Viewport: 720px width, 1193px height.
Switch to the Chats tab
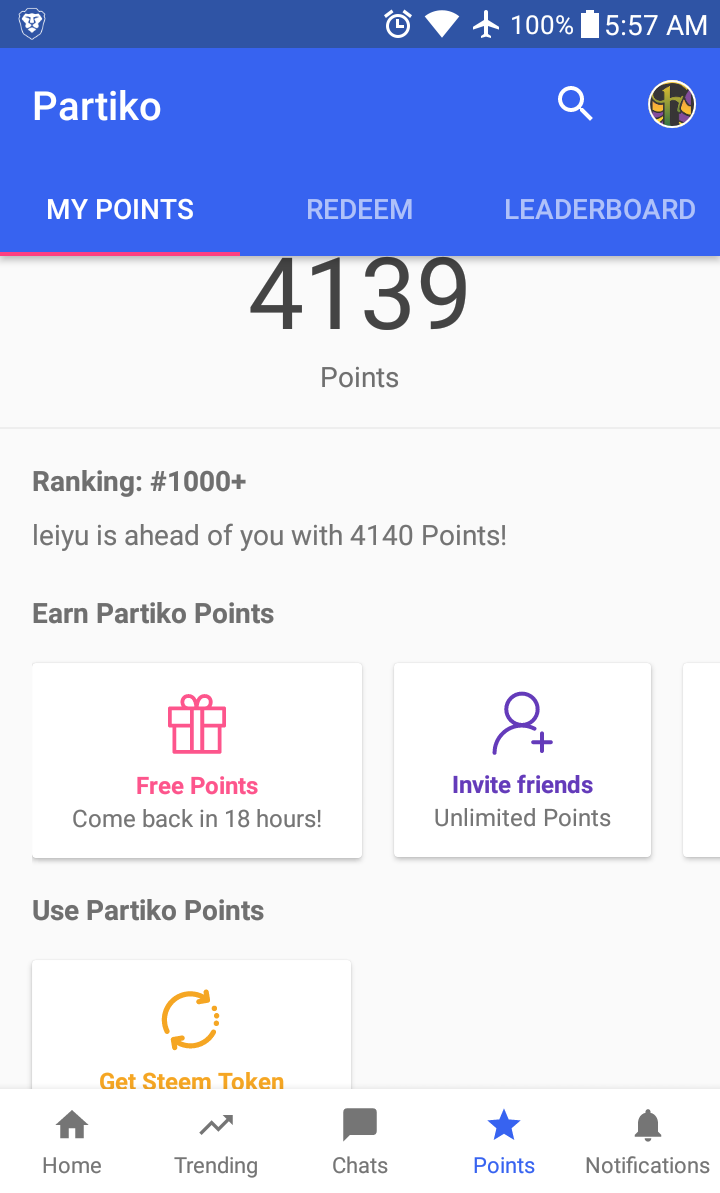[360, 1142]
